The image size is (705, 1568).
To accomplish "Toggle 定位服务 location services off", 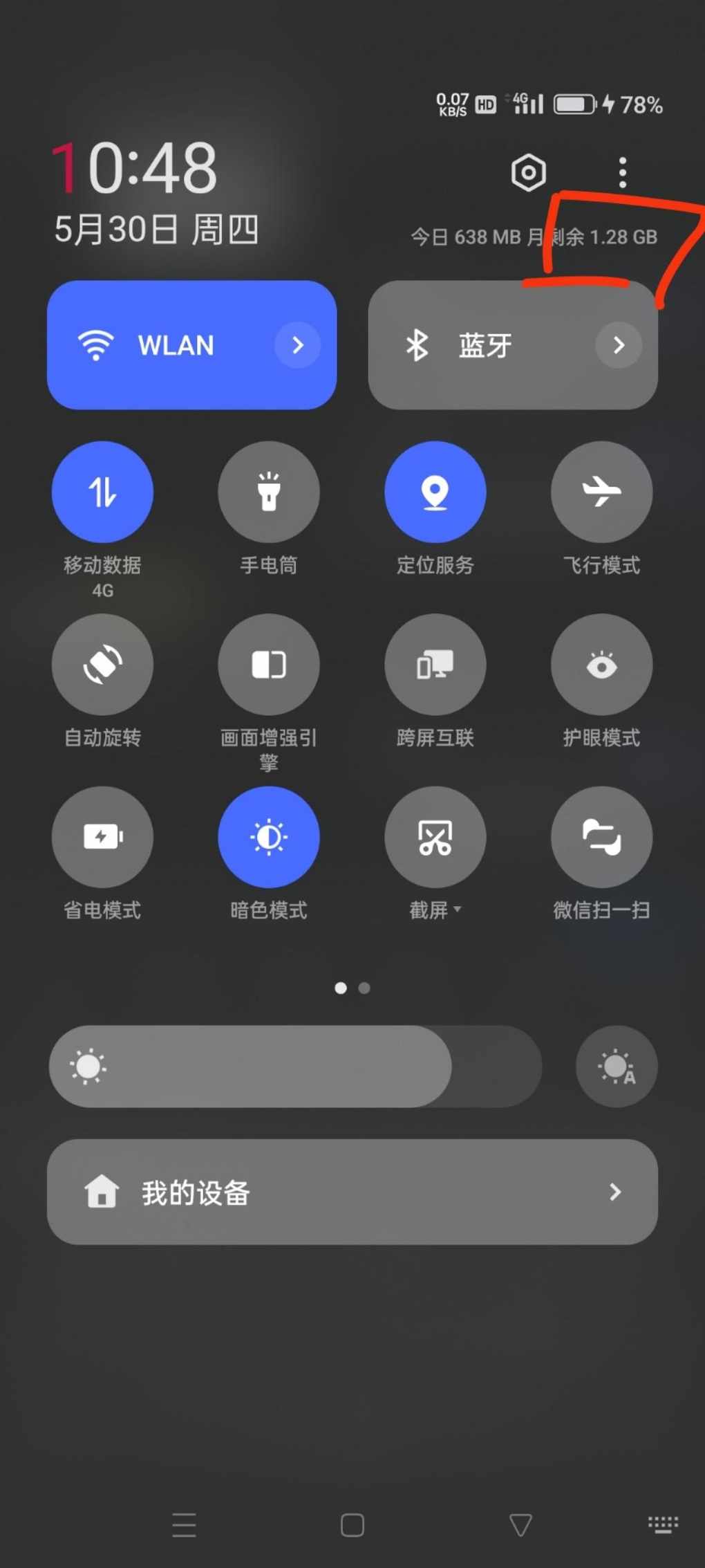I will 435,492.
